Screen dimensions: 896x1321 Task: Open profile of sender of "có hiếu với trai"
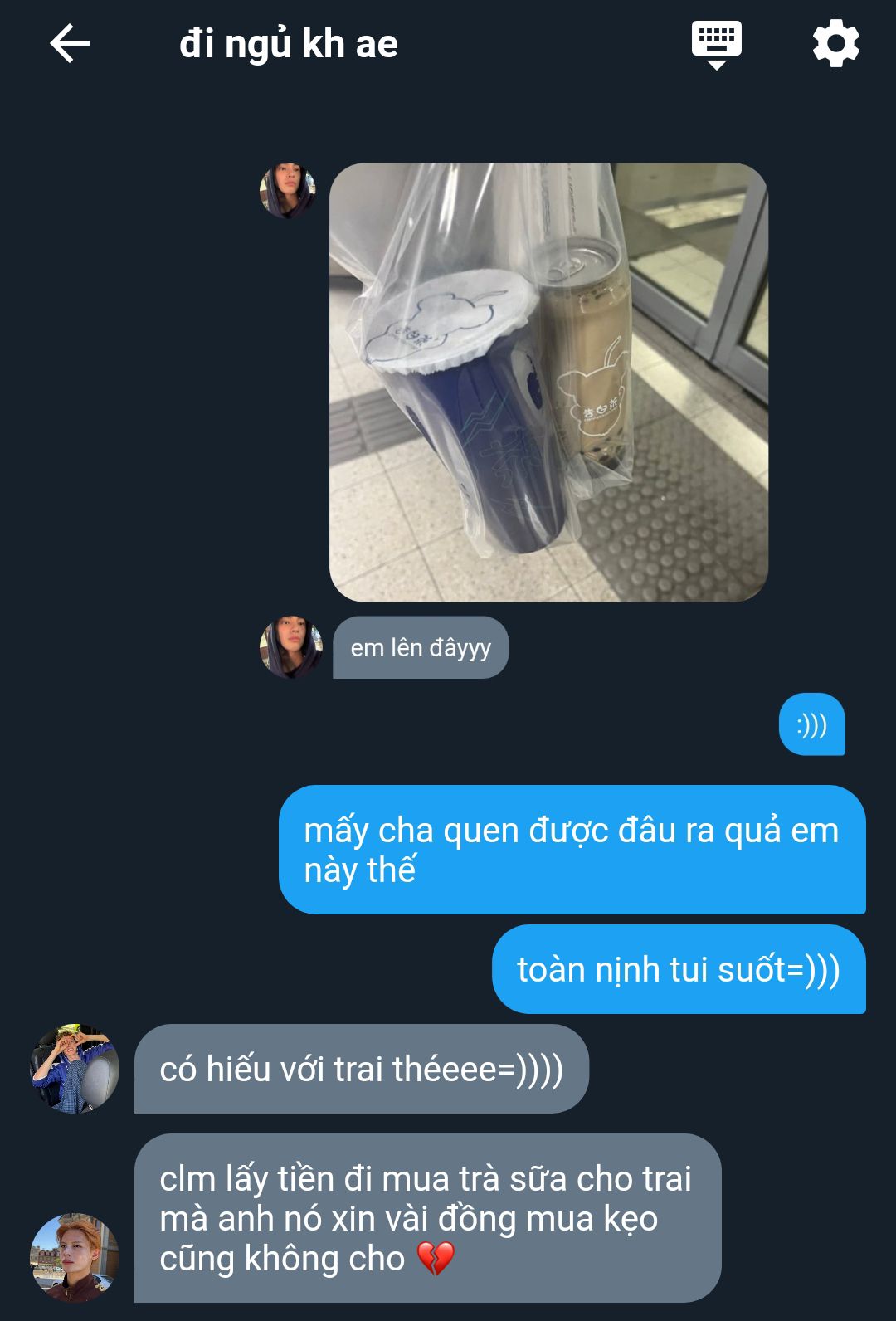[75, 1069]
